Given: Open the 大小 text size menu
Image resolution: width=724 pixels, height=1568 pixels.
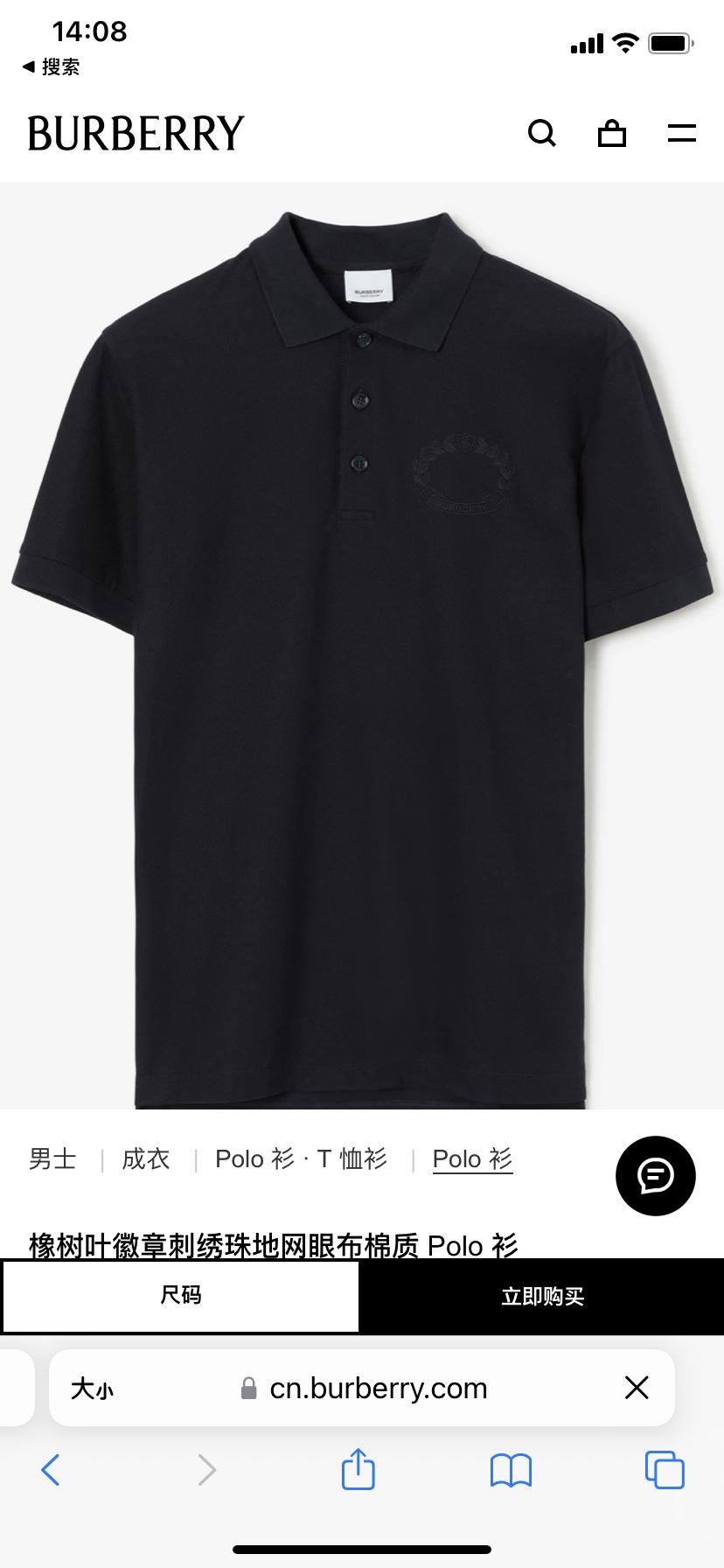Looking at the screenshot, I should 93,1389.
